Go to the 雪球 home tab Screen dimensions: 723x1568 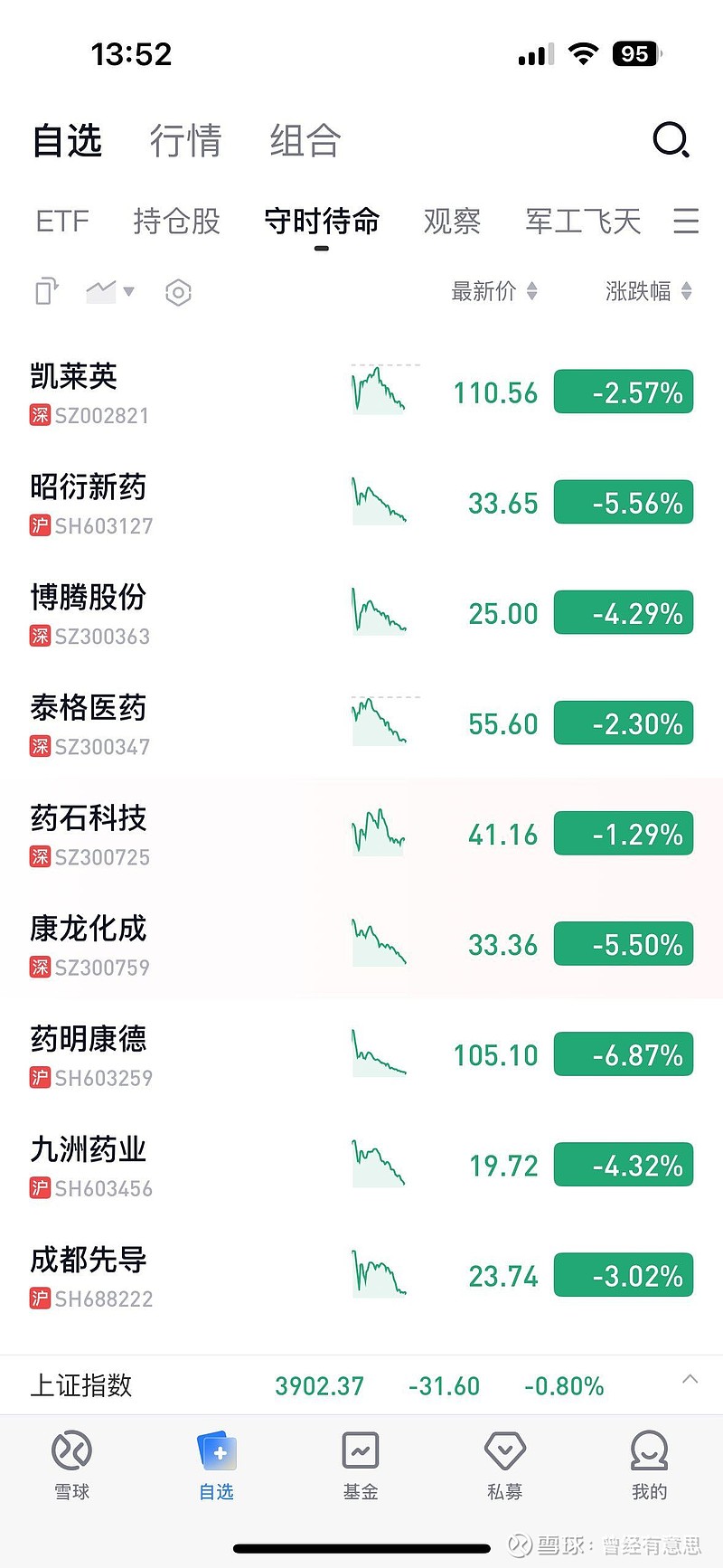pos(71,1466)
